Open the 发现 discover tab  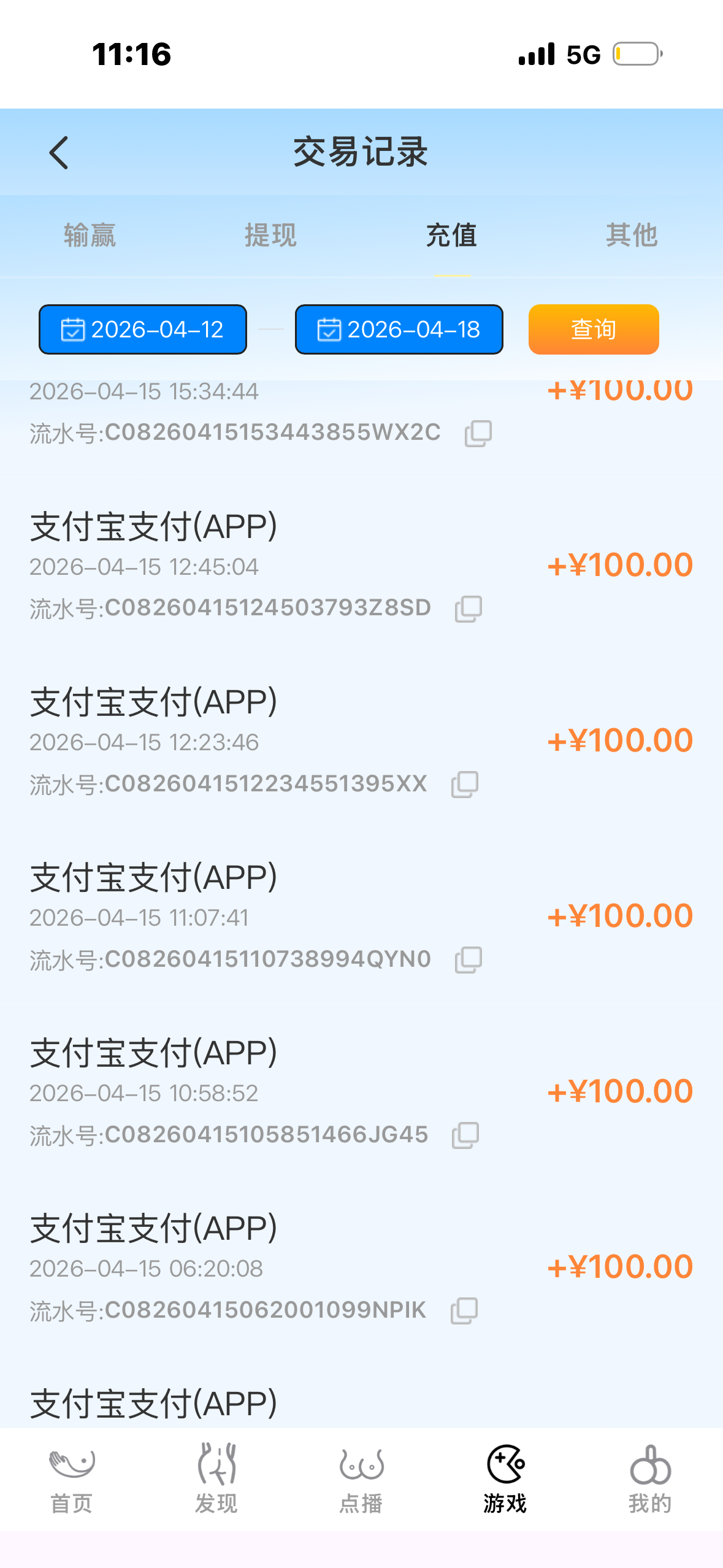click(x=216, y=1478)
